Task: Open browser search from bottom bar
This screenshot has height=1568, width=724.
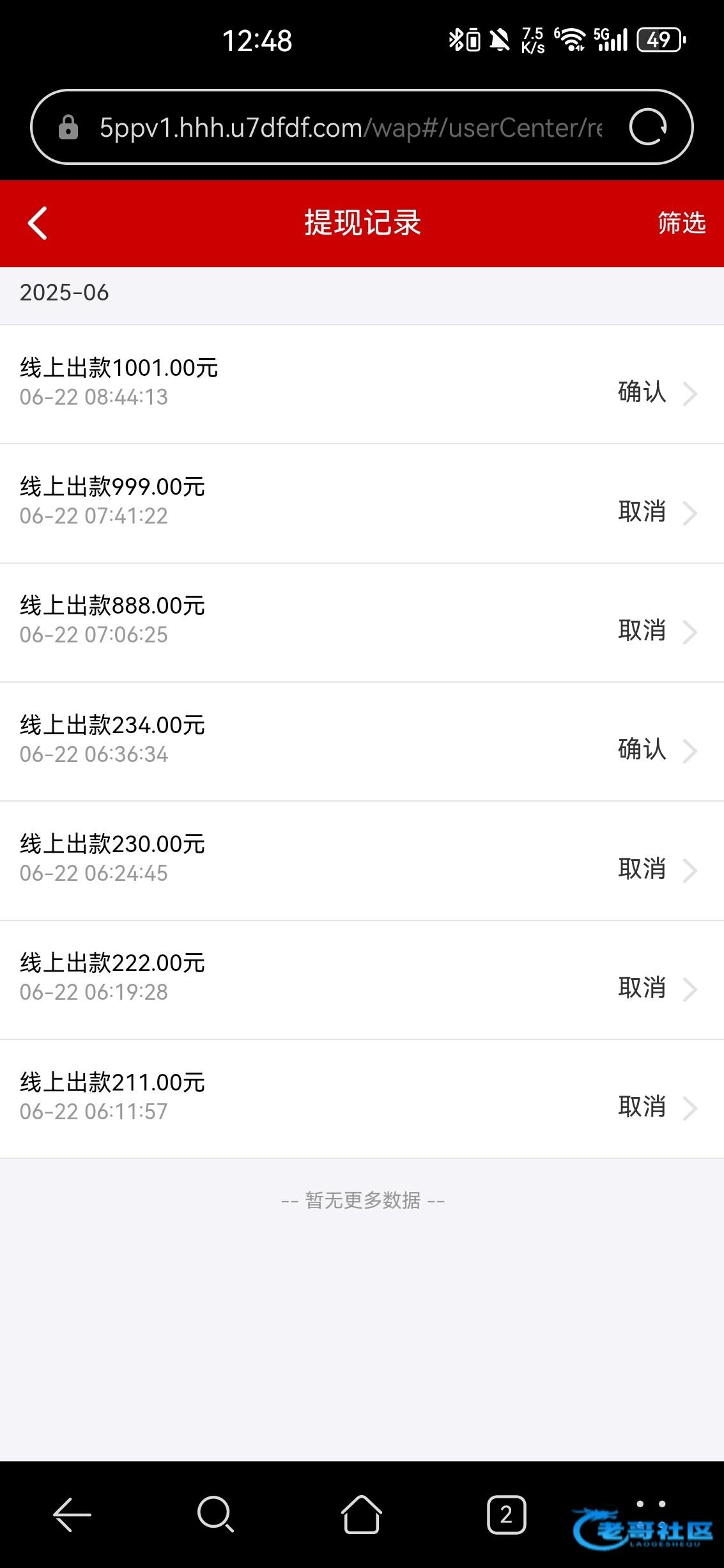Action: coord(216,1514)
